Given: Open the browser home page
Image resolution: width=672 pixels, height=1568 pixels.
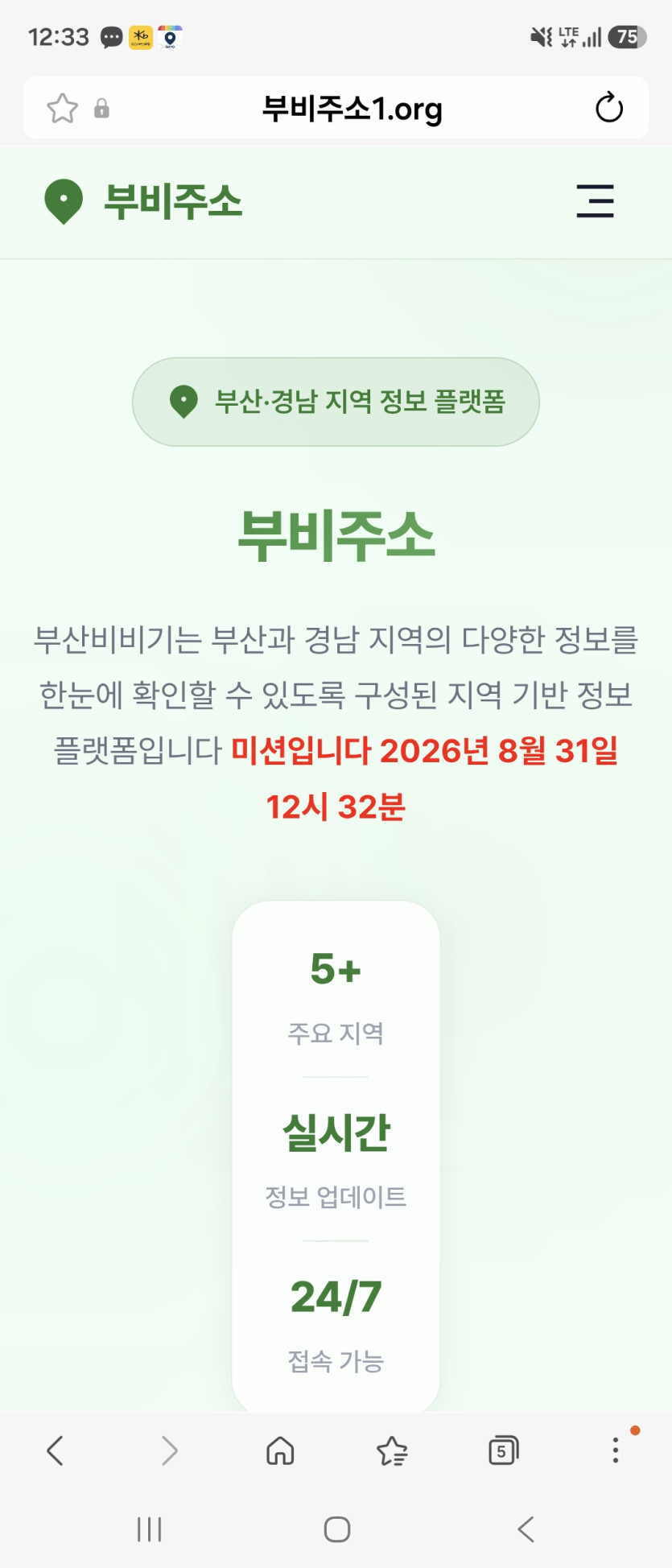Looking at the screenshot, I should 280,1450.
